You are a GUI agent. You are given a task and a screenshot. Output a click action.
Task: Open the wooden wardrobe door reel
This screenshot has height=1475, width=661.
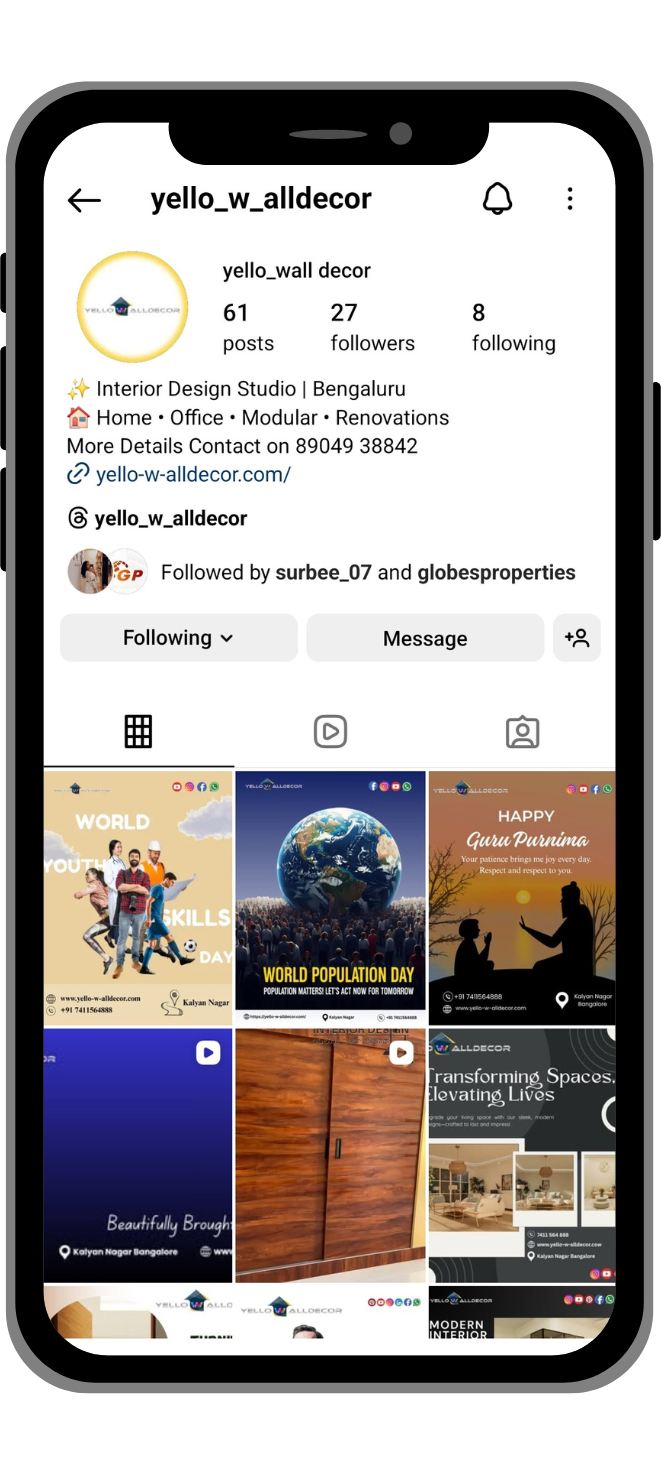click(x=330, y=1155)
